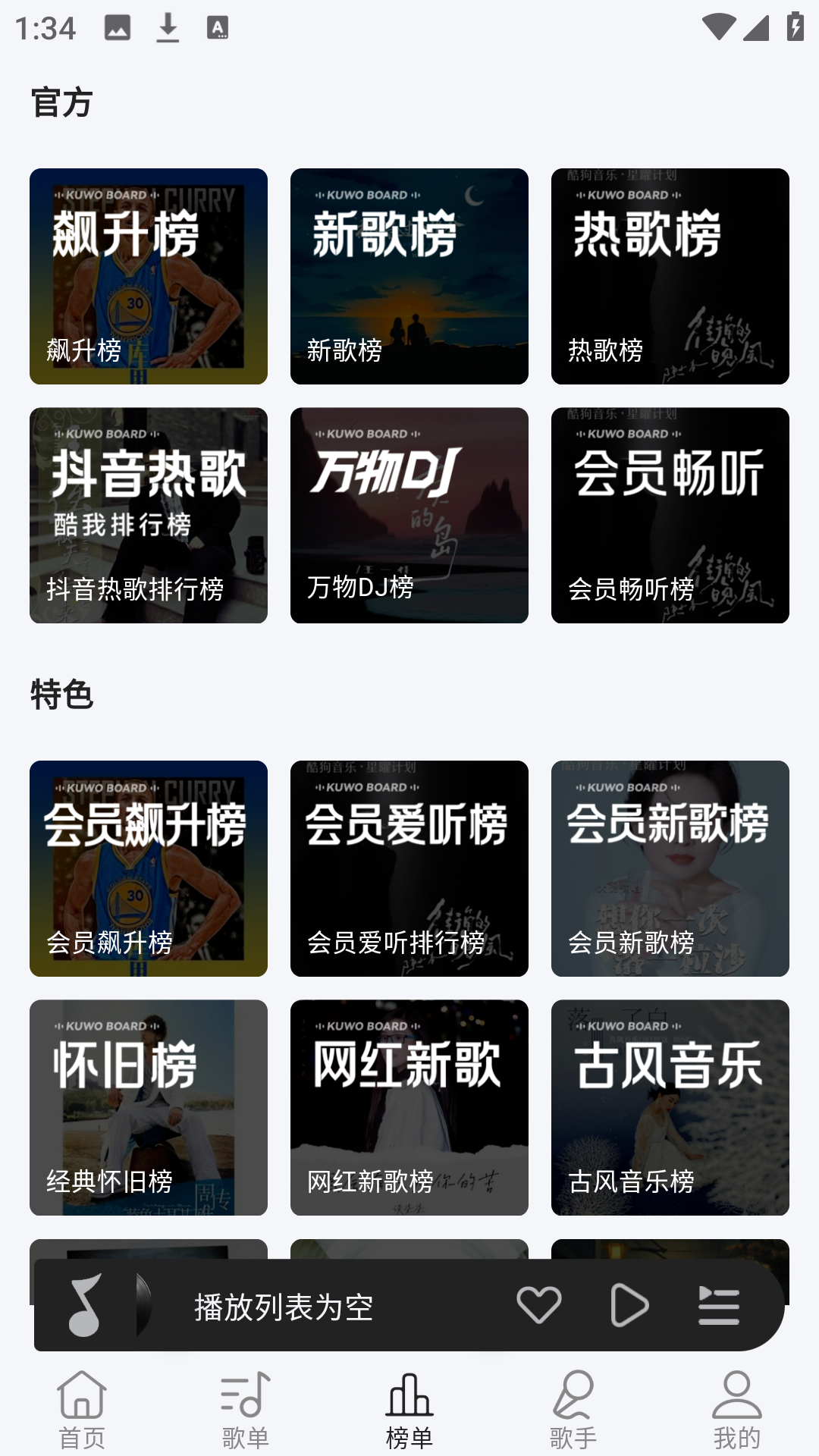This screenshot has height=1456, width=819.
Task: View the 会员飙升榜 chart
Action: (148, 869)
